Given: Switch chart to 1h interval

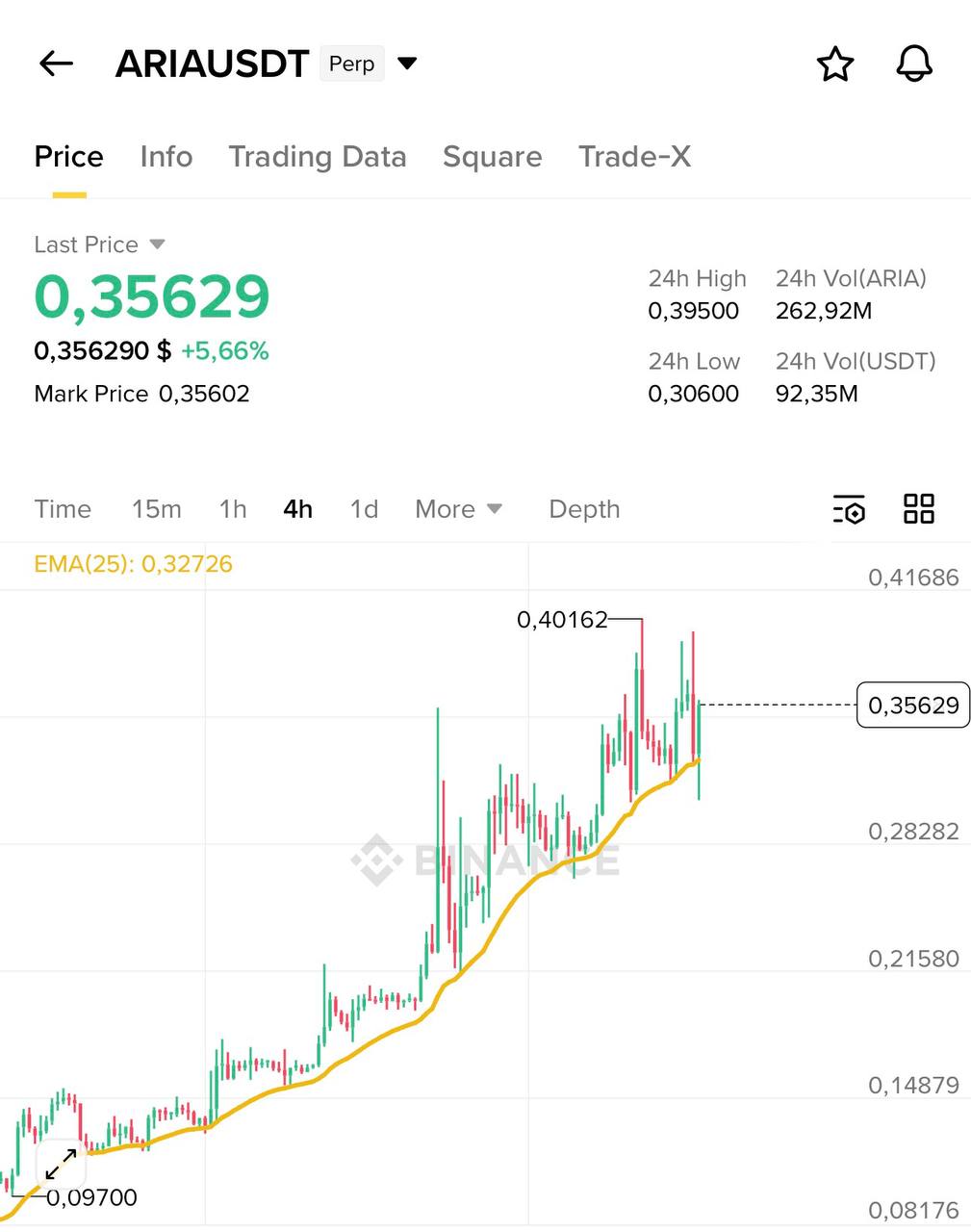Looking at the screenshot, I should click(x=233, y=508).
